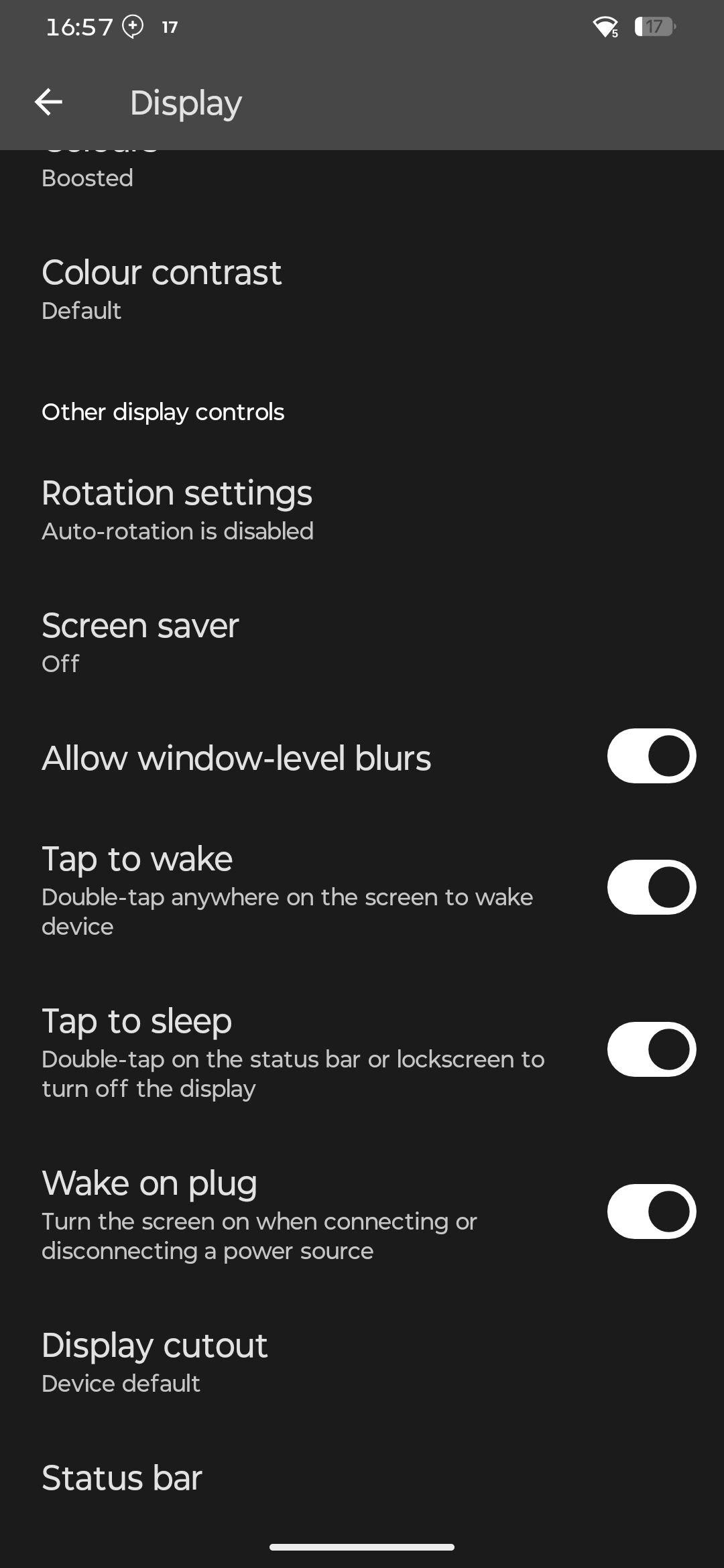Go back from Display settings
The image size is (724, 1568).
(48, 103)
